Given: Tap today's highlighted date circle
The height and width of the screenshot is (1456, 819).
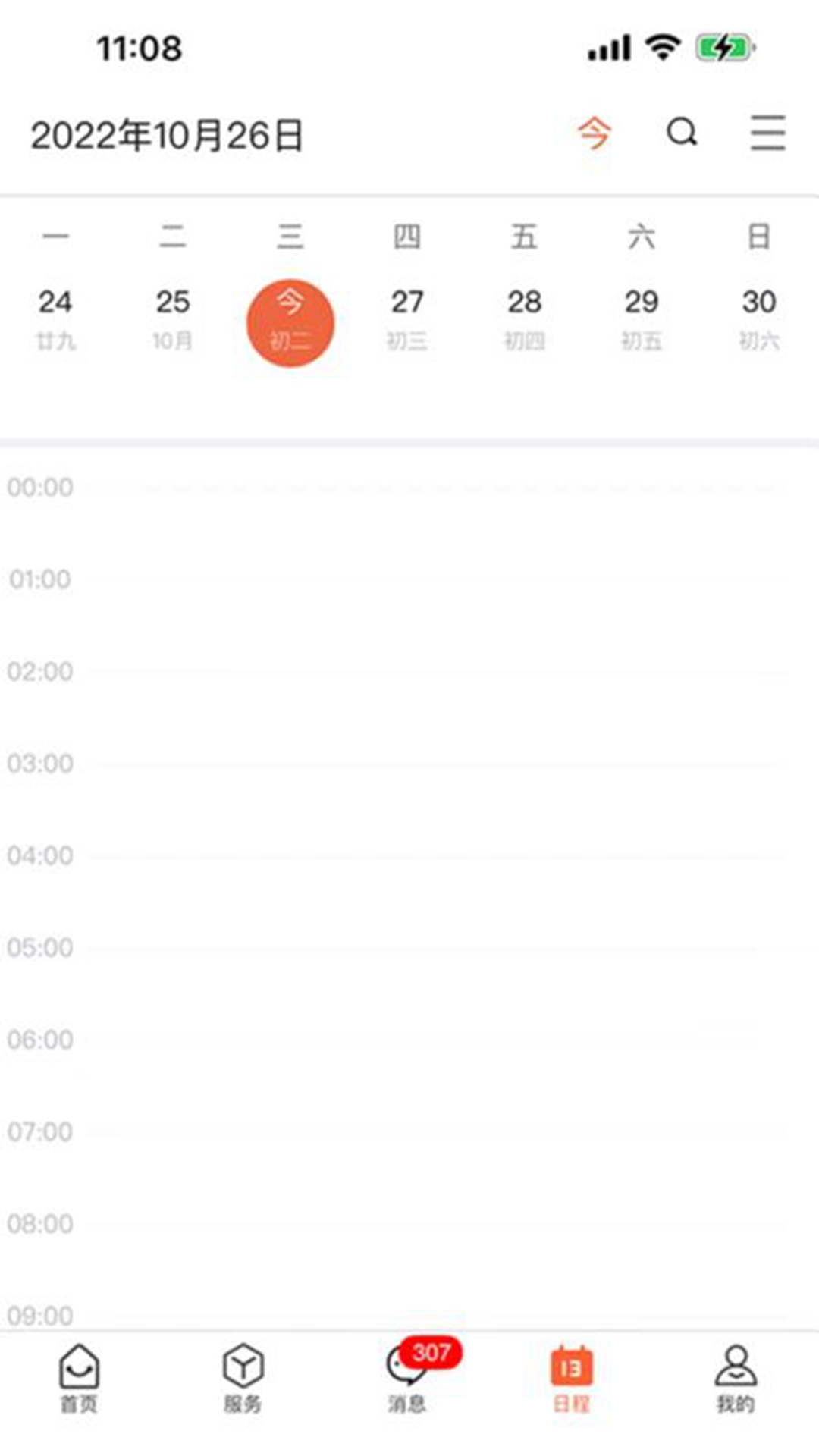Looking at the screenshot, I should (x=290, y=323).
